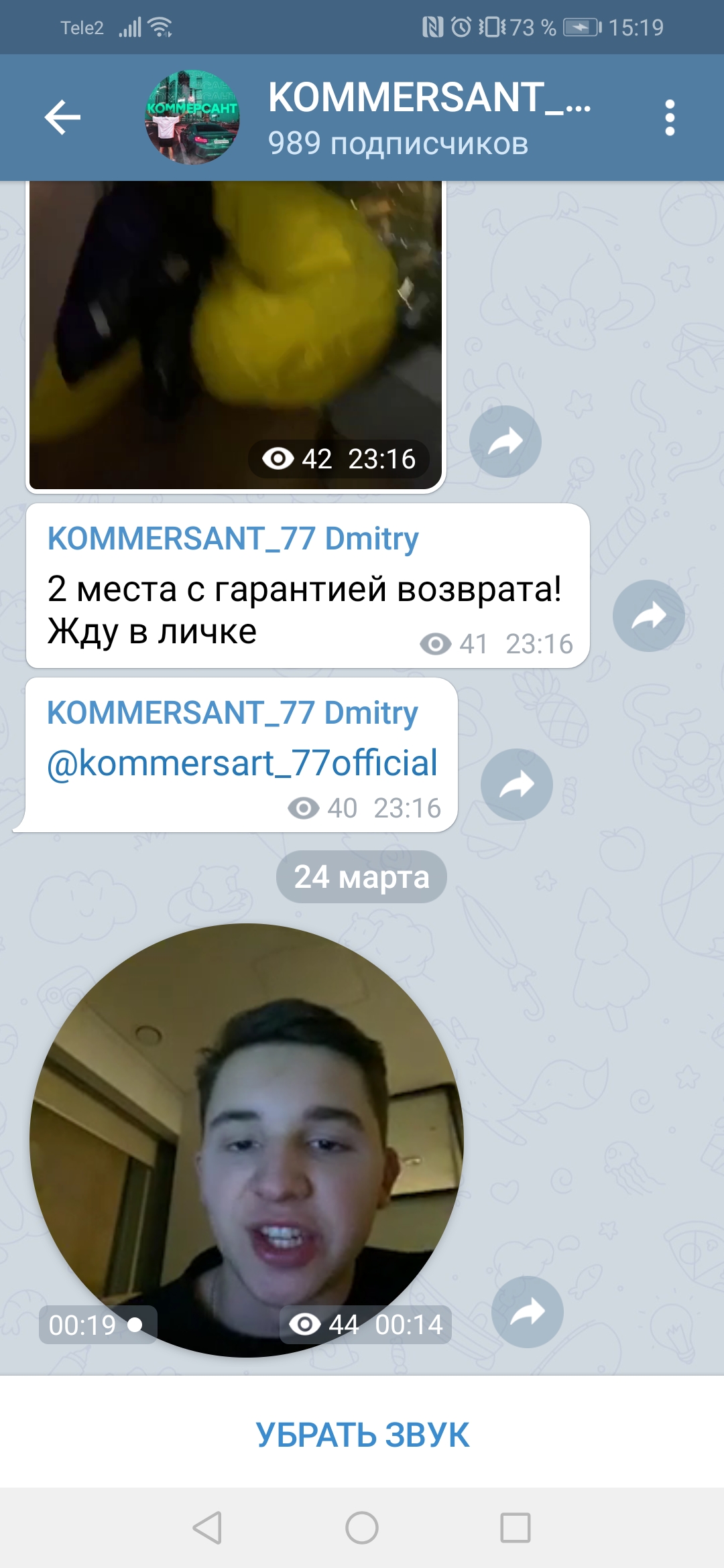The image size is (724, 1568).
Task: Go back using the header arrow
Action: point(62,117)
